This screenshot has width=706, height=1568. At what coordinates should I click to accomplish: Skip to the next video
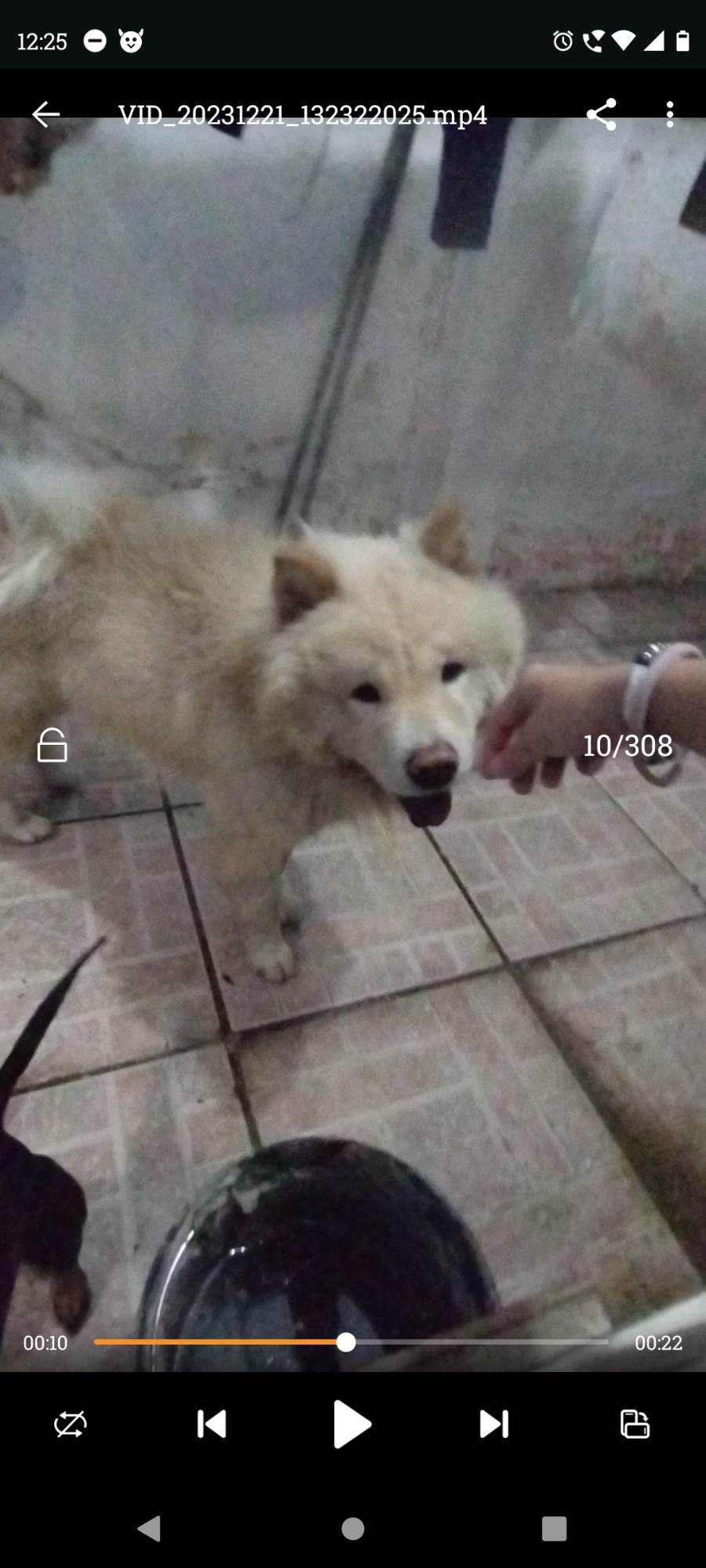[494, 1424]
